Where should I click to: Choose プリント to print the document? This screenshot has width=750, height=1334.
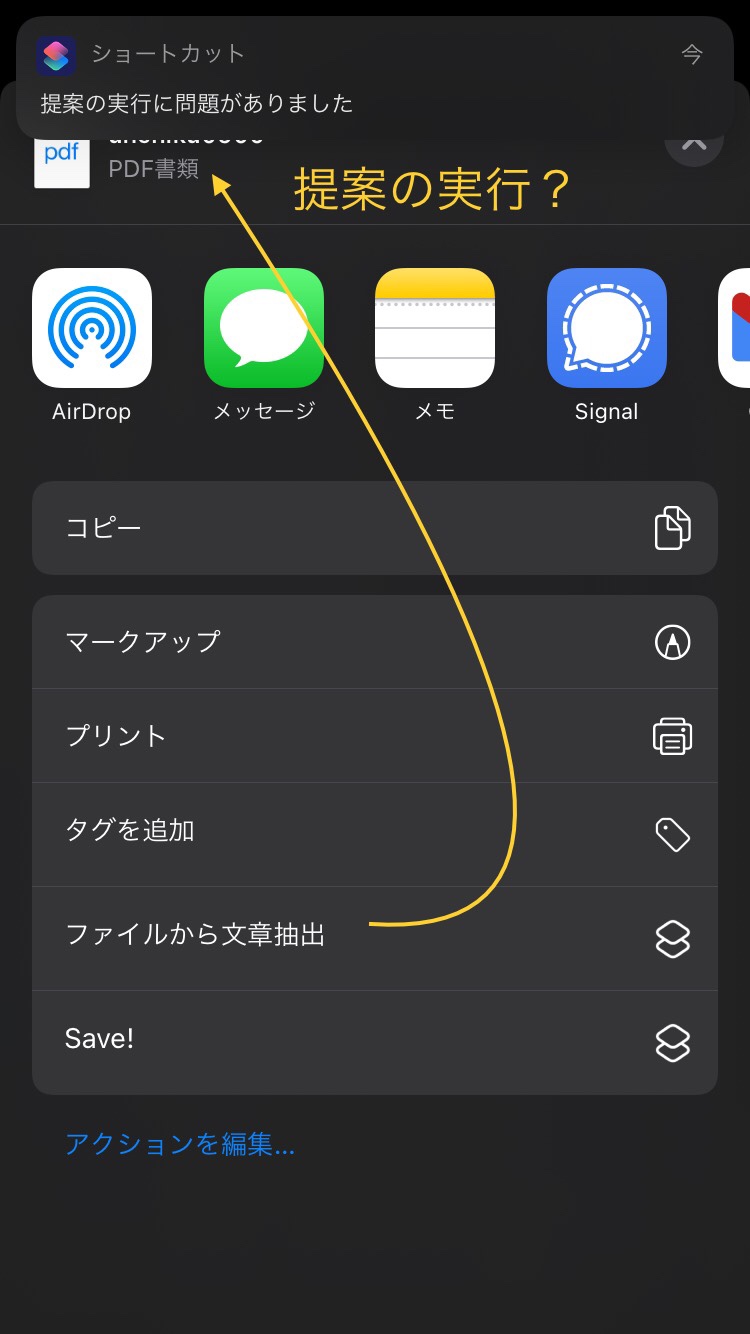click(x=374, y=736)
